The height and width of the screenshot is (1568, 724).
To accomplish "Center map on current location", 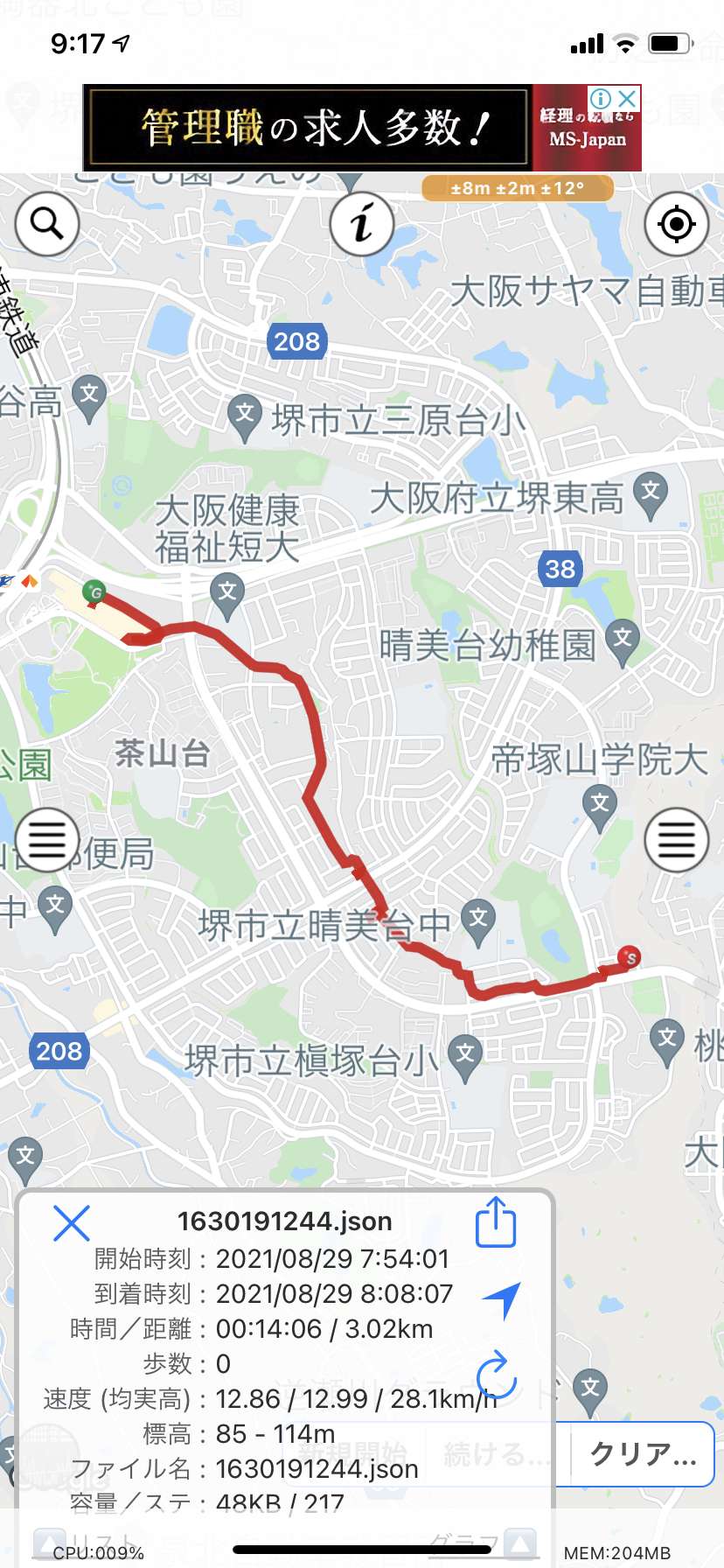I will [676, 224].
